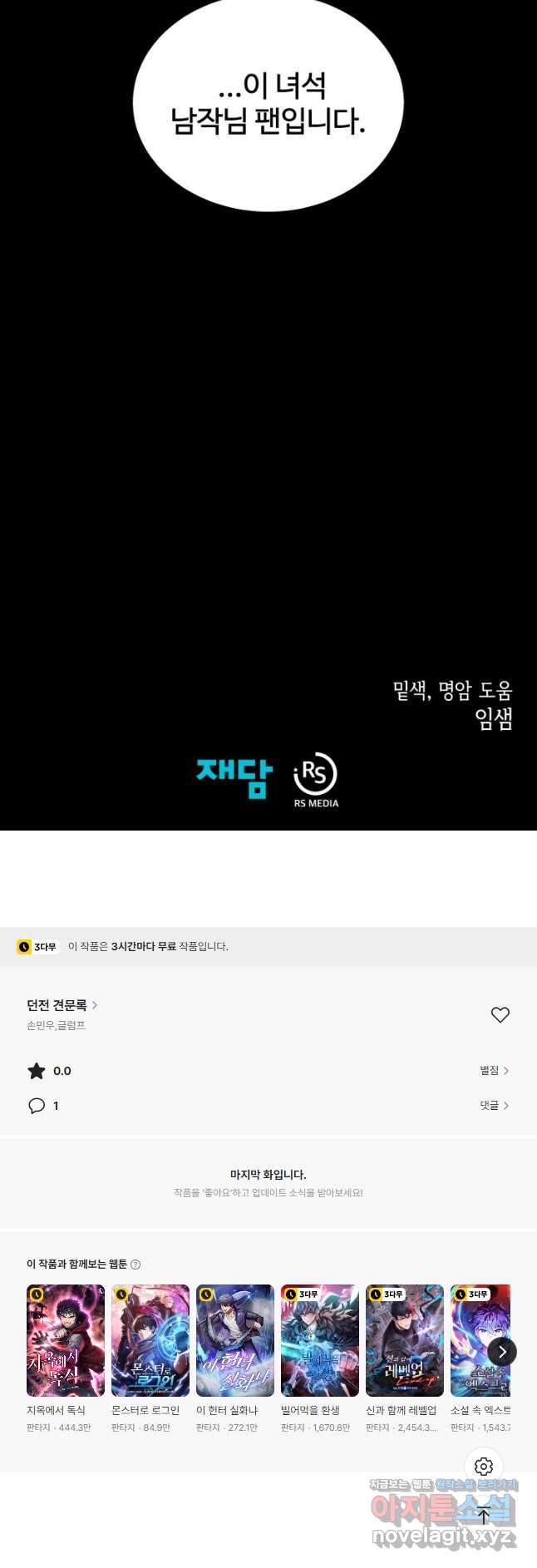Open the 신과 함께 레벨업 webtoon

tap(404, 1340)
